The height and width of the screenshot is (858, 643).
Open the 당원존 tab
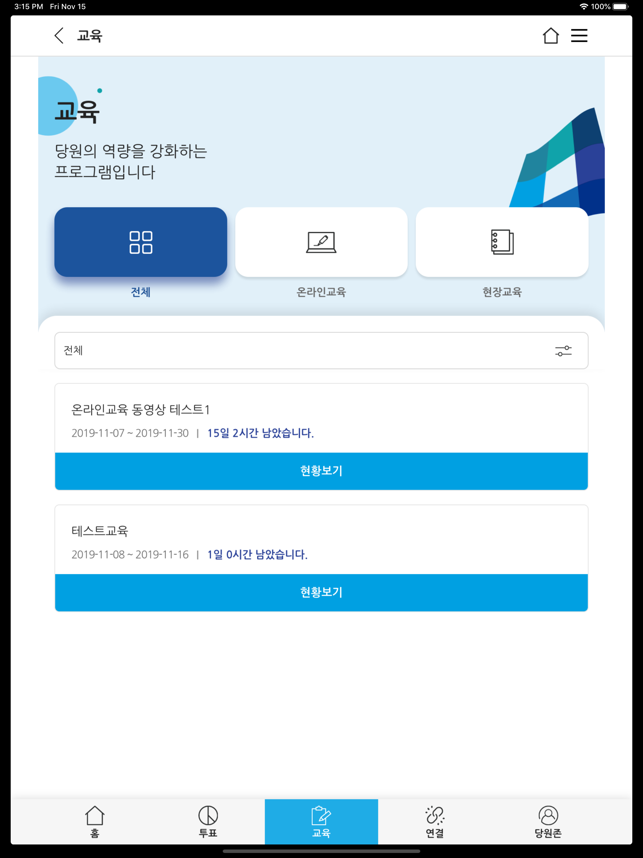click(547, 822)
